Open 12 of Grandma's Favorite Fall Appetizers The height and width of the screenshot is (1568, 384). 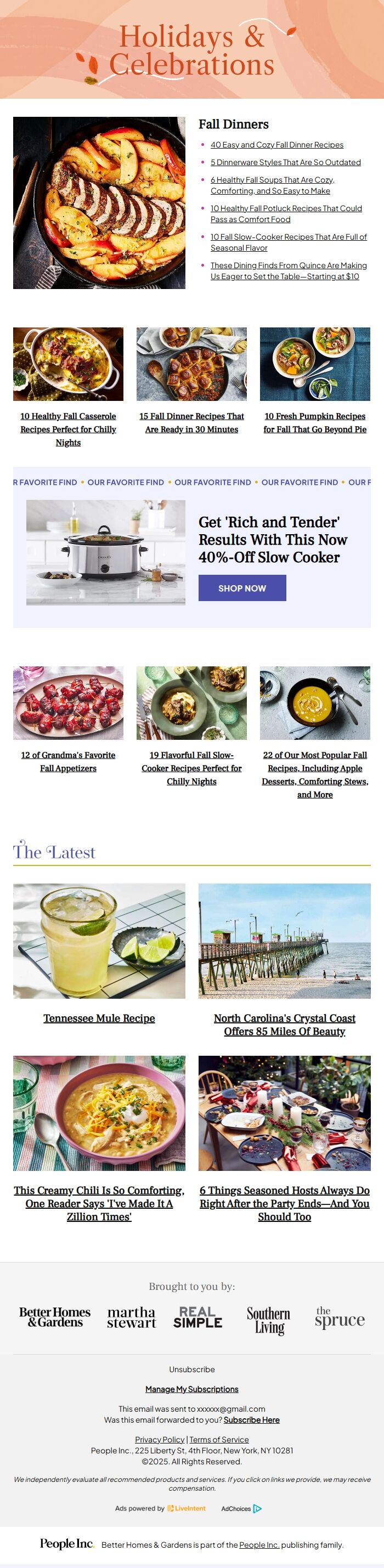tap(68, 761)
